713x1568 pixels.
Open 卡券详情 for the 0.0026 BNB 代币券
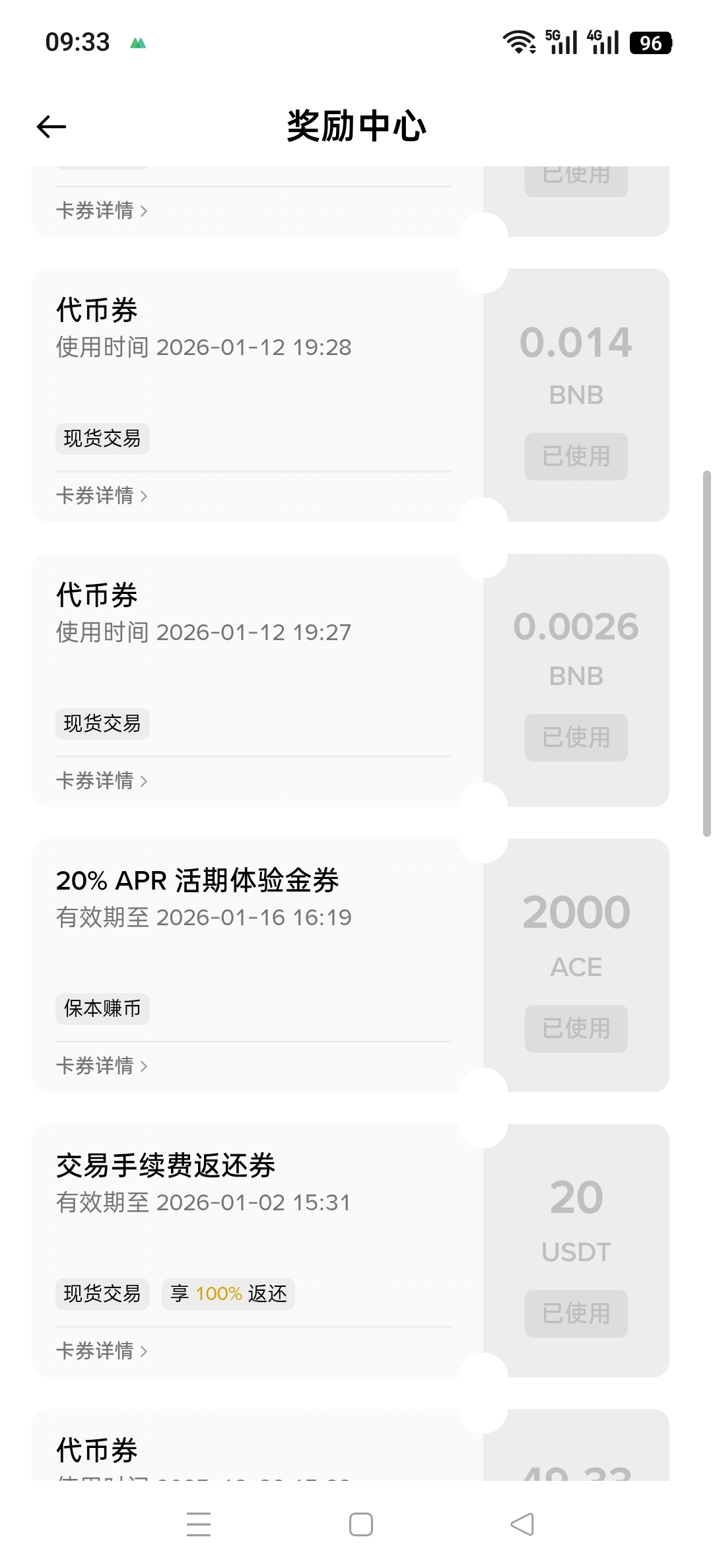(102, 781)
